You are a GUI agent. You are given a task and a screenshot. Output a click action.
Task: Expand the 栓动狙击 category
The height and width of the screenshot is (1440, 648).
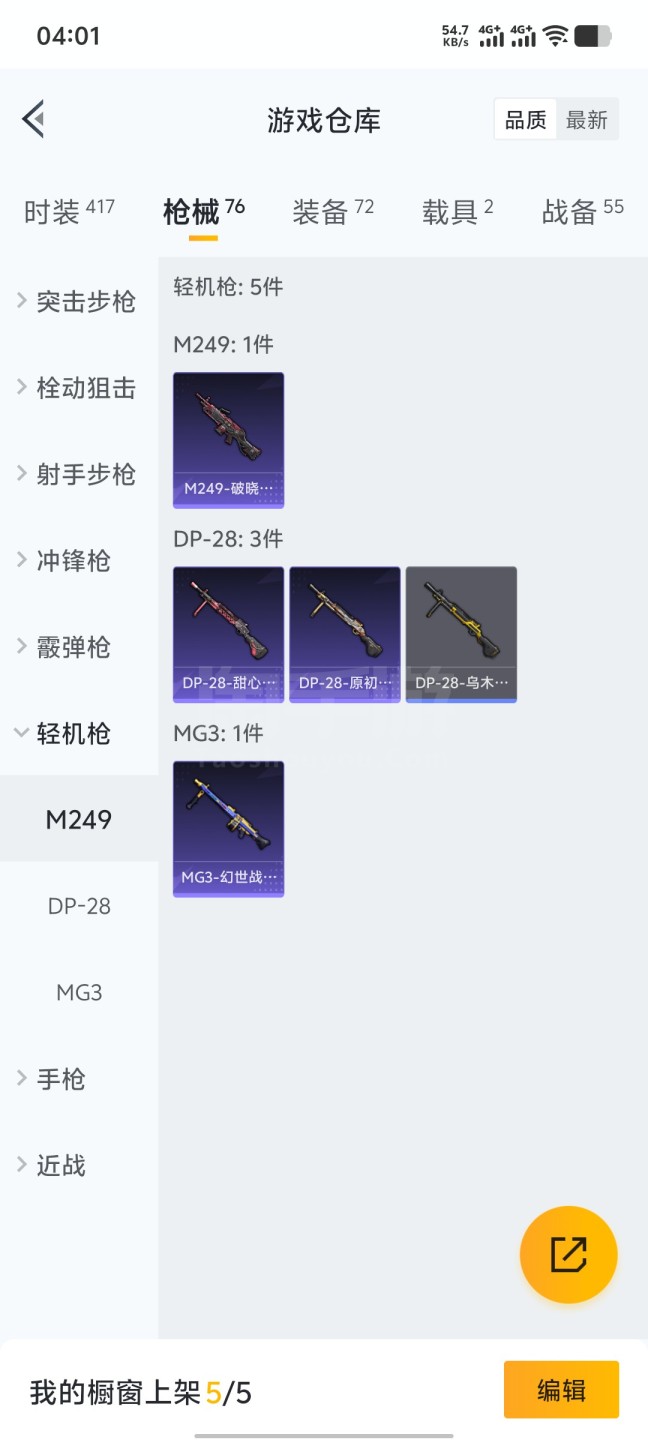pyautogui.click(x=78, y=388)
